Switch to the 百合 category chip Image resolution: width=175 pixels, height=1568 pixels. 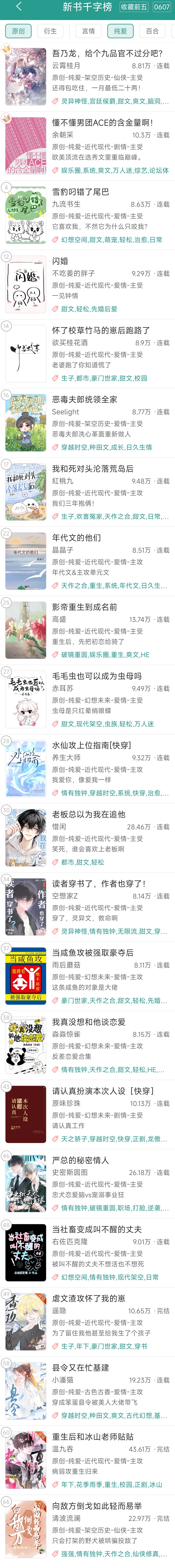[152, 31]
